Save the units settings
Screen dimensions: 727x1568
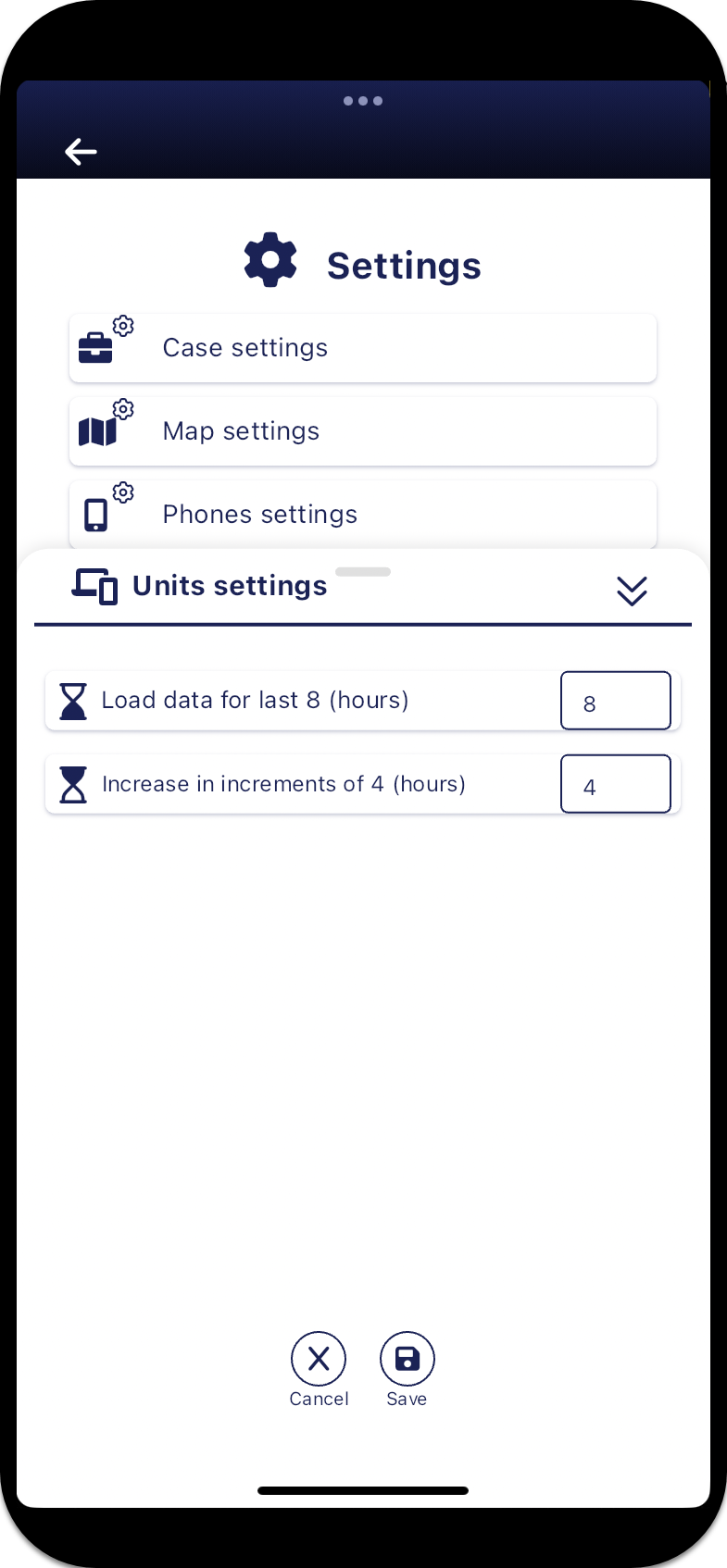[407, 1359]
